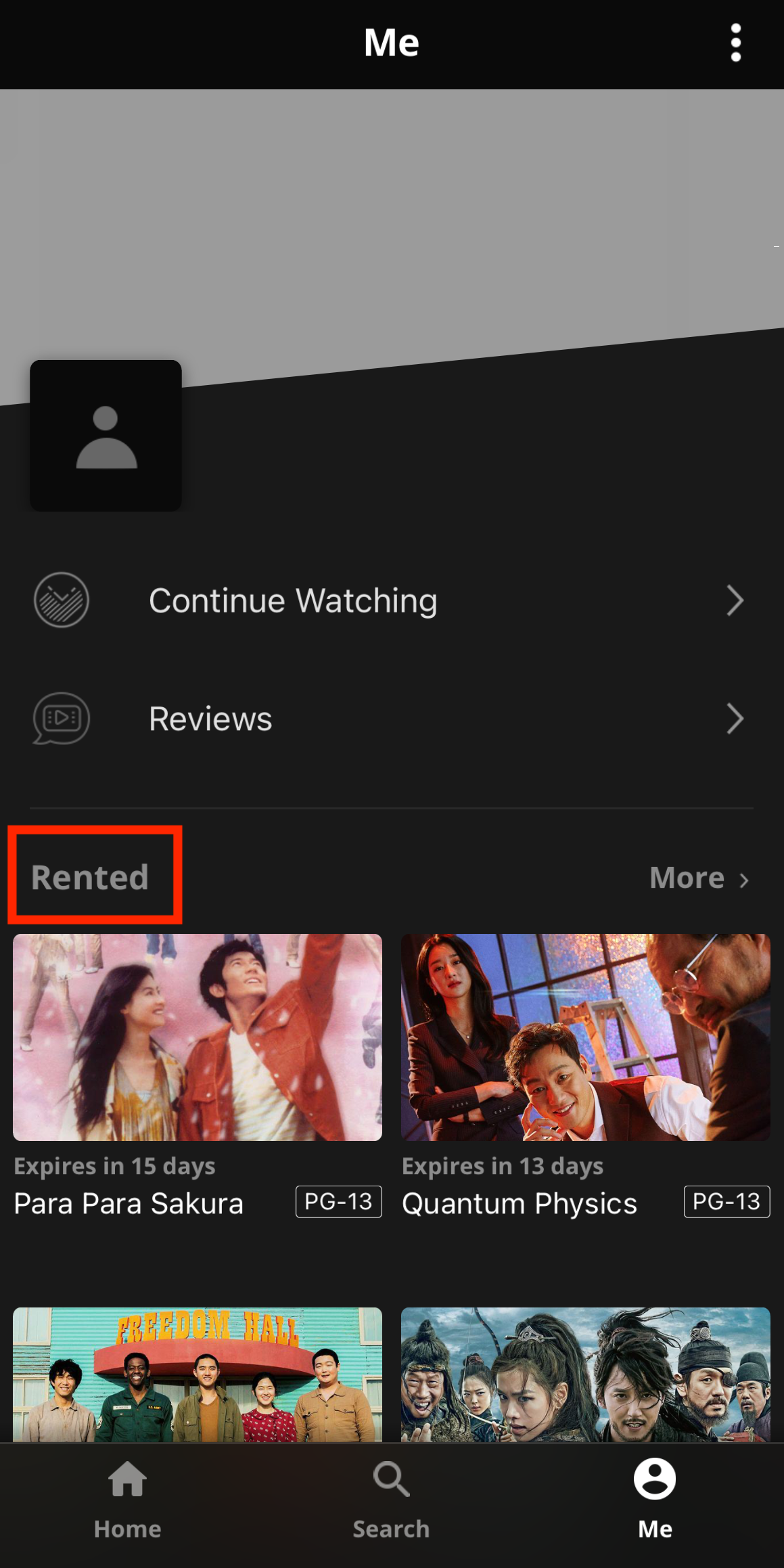
Task: Open Quantum Physics movie
Action: pos(585,1037)
